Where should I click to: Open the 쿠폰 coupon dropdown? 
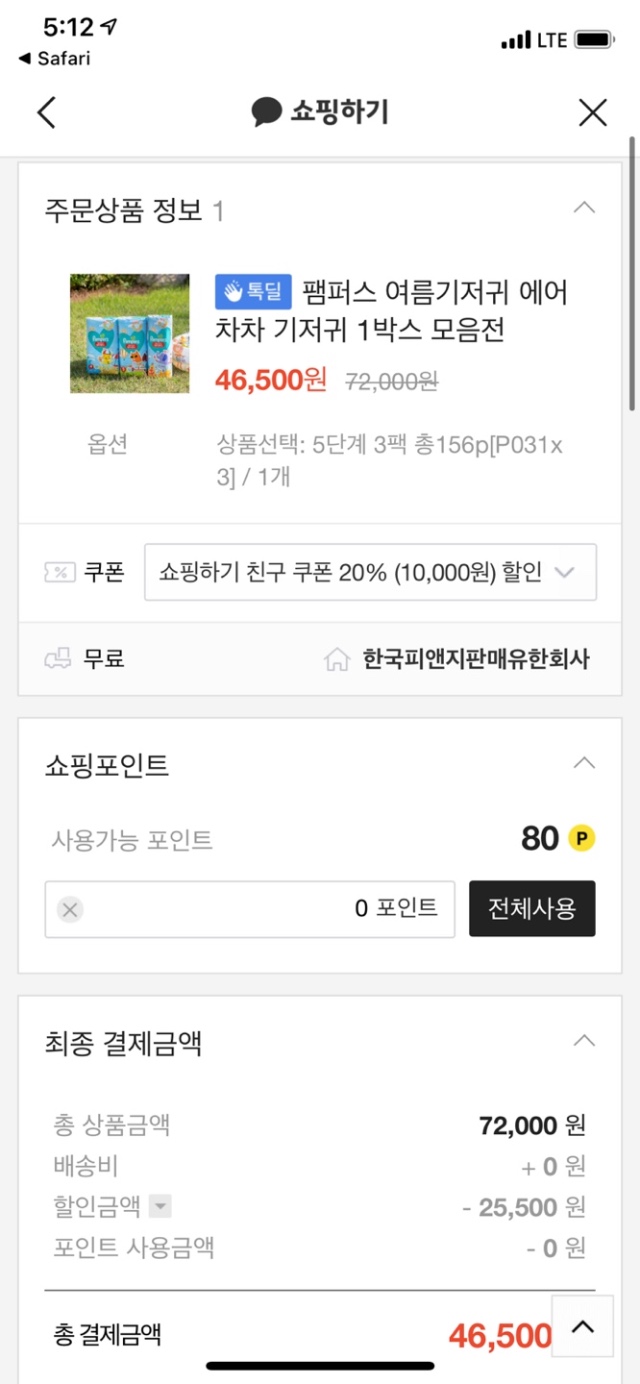370,572
